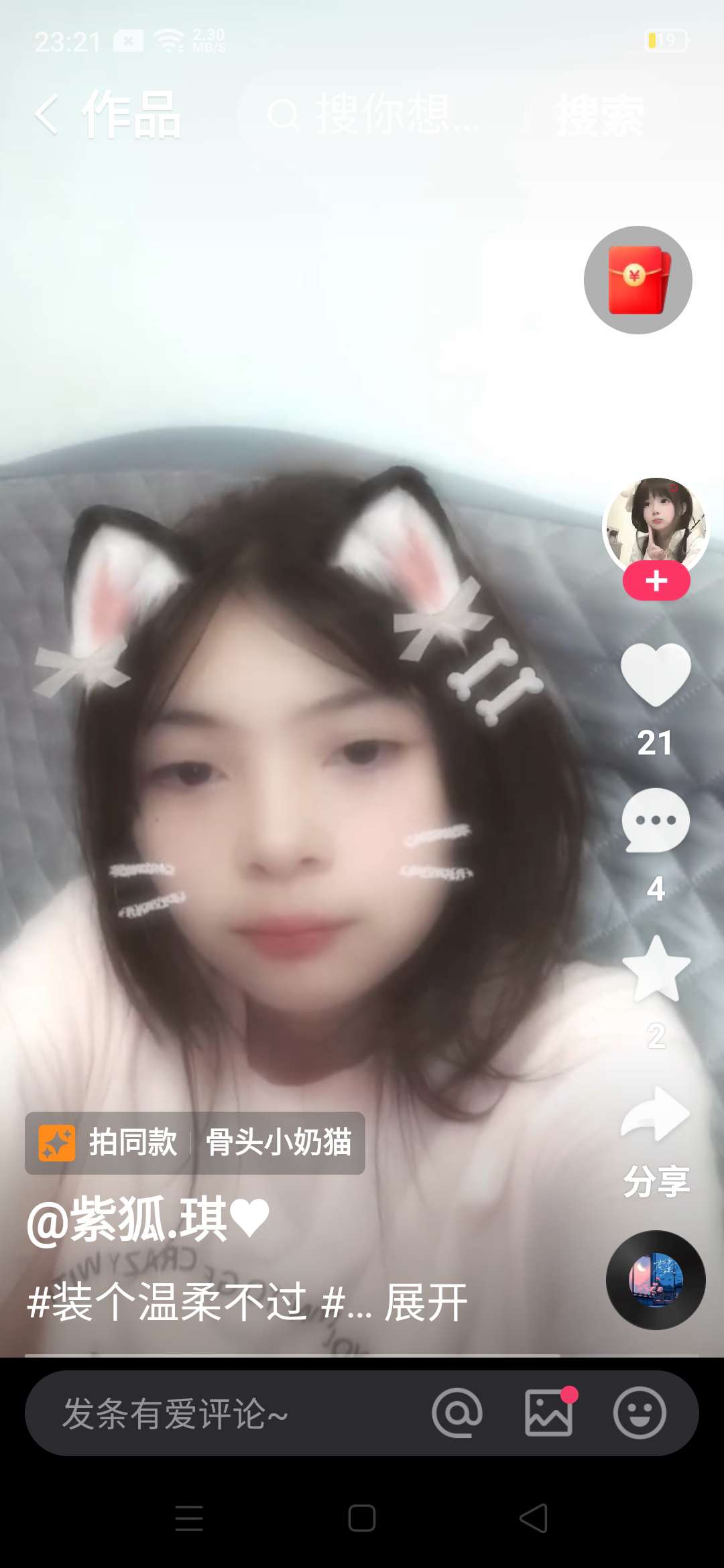Open the @紫狐.琪 username
The width and height of the screenshot is (724, 1568).
click(x=147, y=1220)
